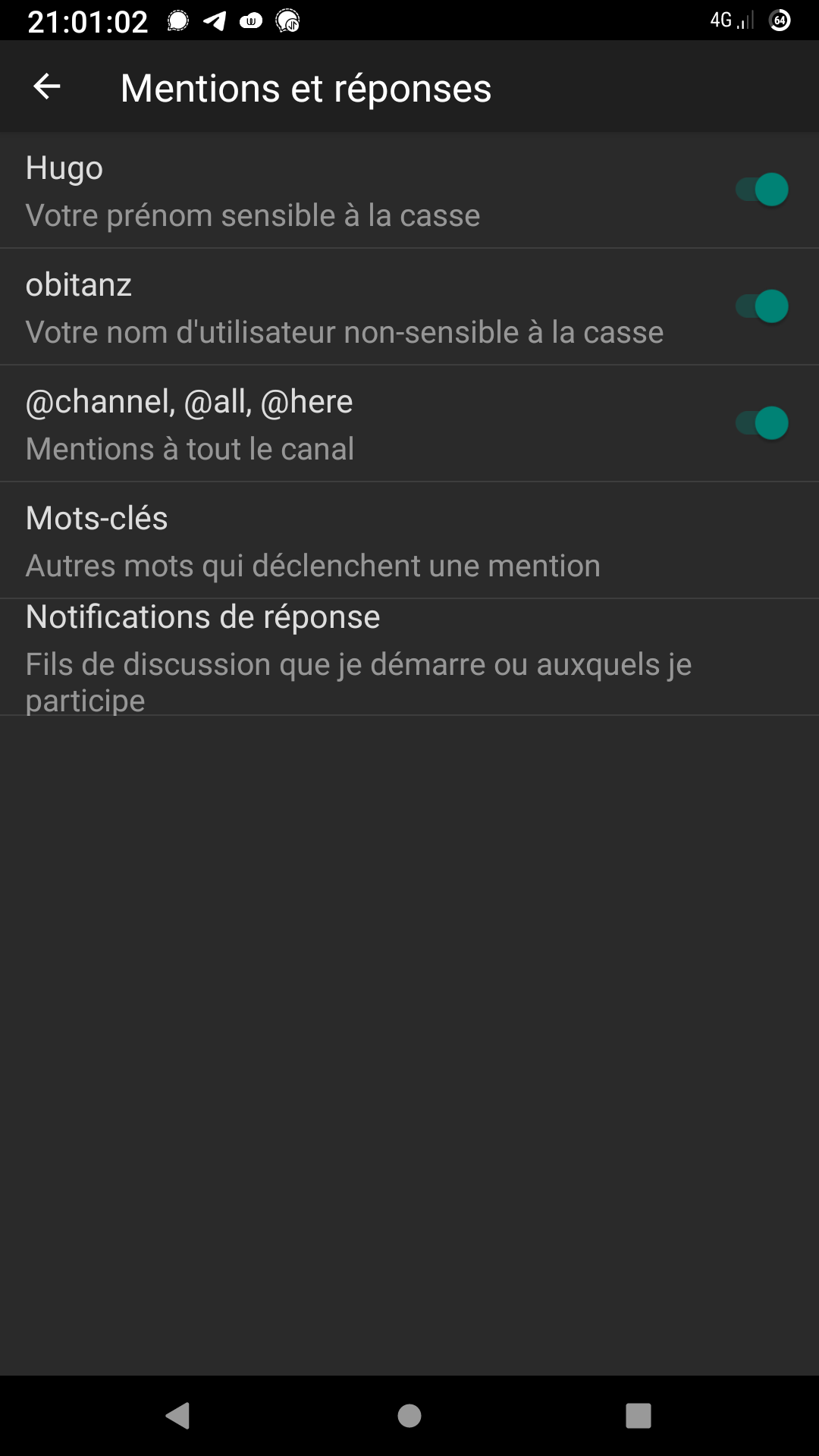
Task: Open recent apps from navigation bar
Action: [638, 1415]
